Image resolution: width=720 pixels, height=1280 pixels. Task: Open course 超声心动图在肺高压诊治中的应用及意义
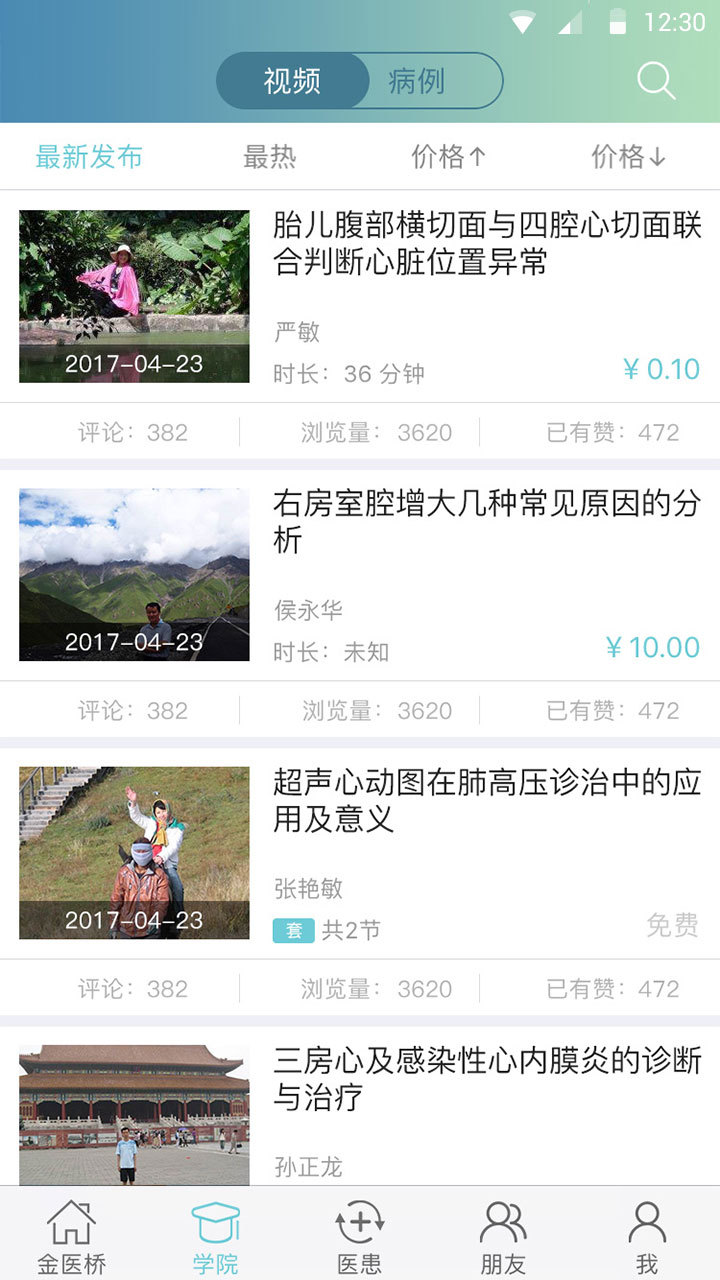tap(487, 800)
